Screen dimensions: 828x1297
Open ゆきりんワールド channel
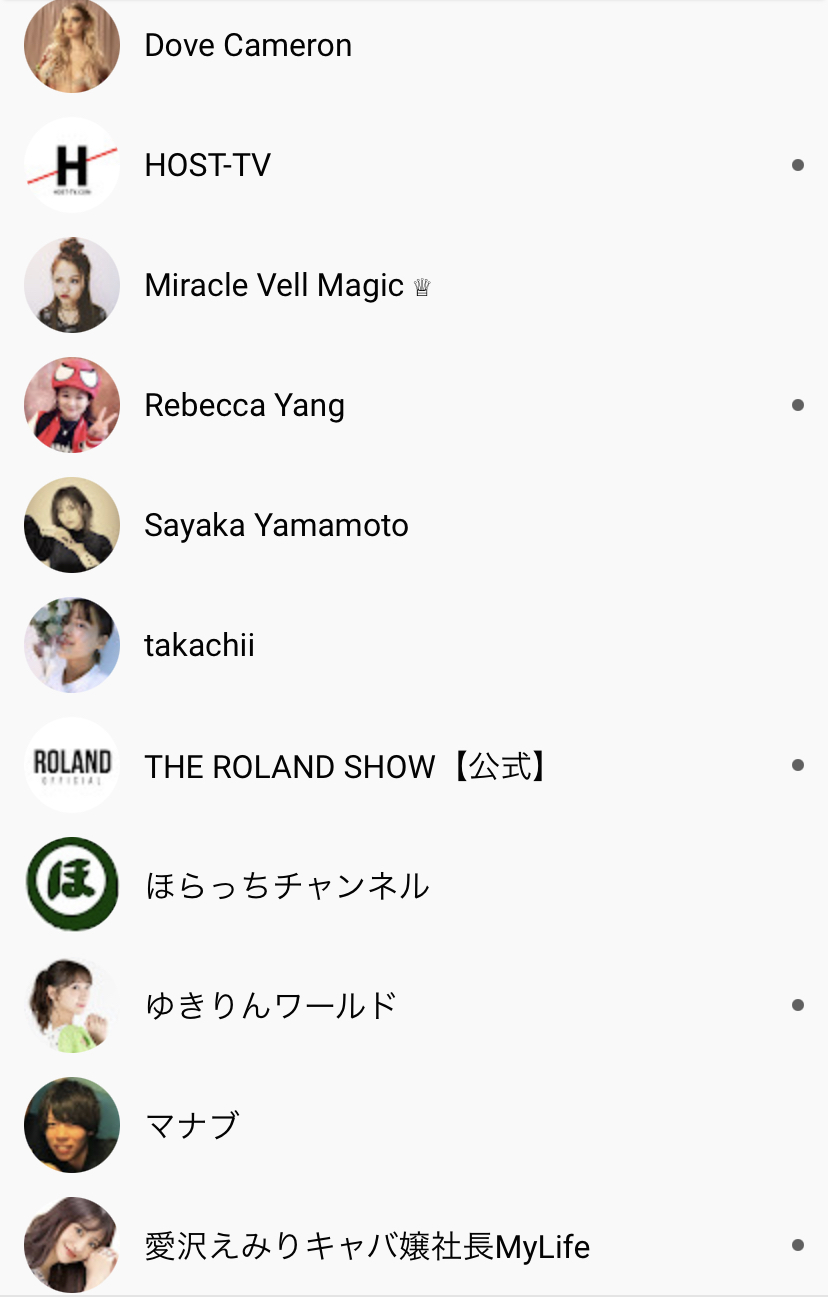pyautogui.click(x=271, y=1005)
